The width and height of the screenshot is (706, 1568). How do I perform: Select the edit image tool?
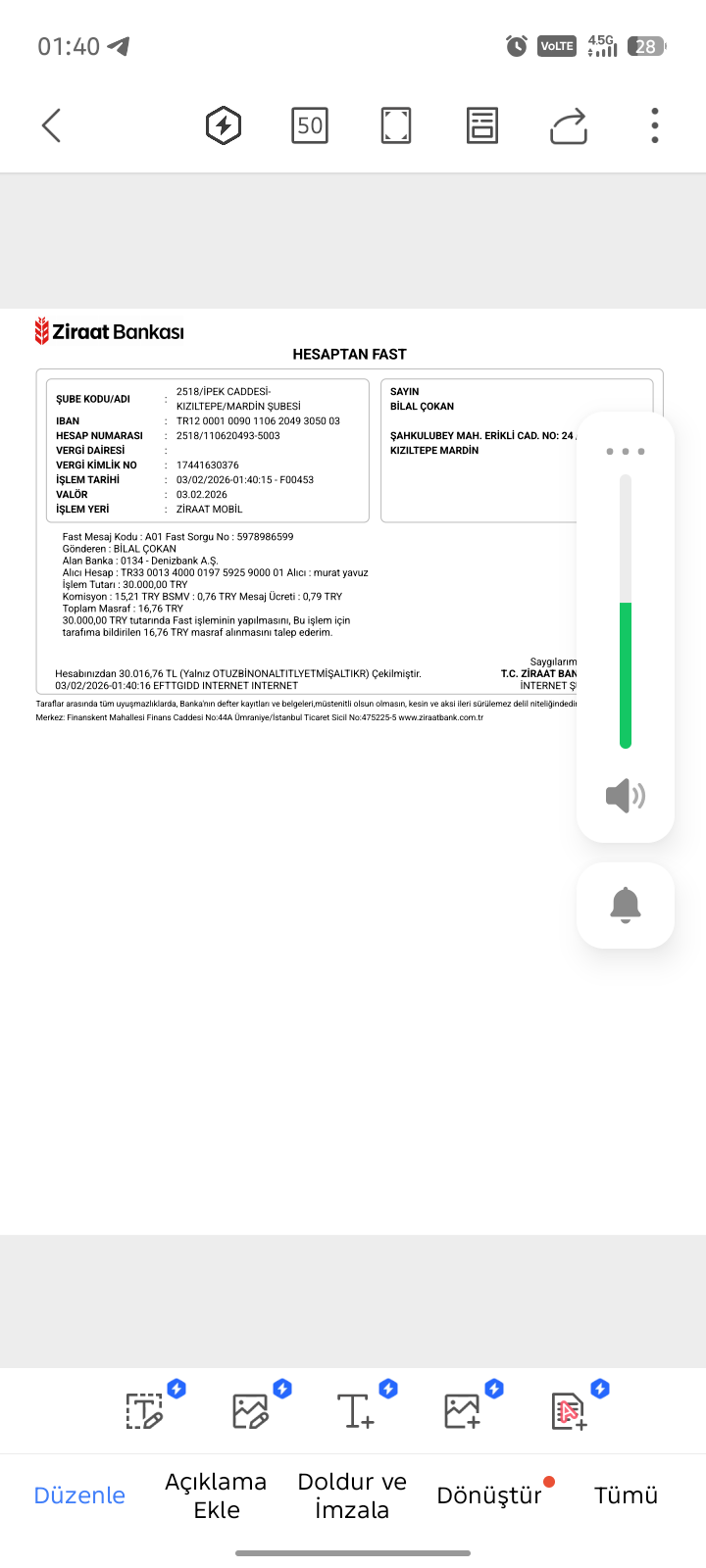(x=251, y=1411)
